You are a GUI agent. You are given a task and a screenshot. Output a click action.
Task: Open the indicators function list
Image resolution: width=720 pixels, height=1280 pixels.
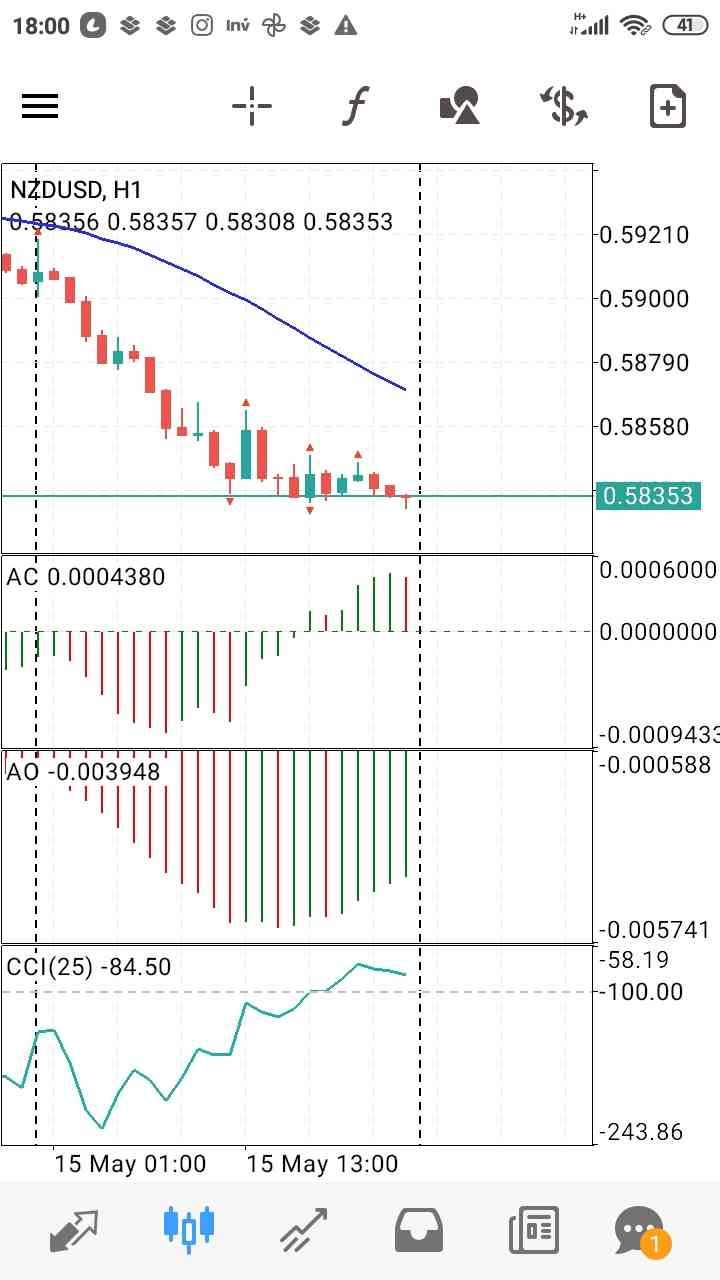pyautogui.click(x=355, y=106)
